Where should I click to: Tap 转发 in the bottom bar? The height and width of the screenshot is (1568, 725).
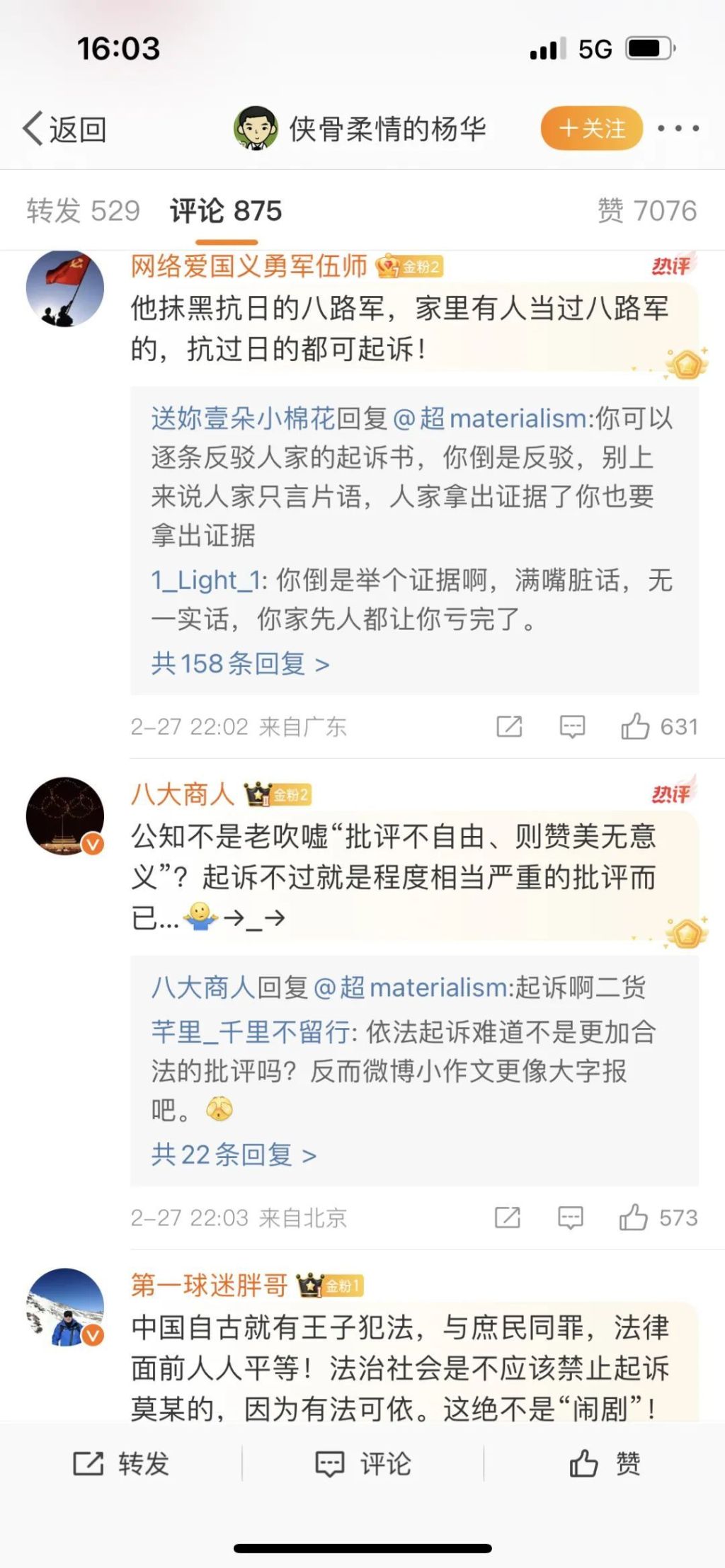click(x=122, y=1464)
